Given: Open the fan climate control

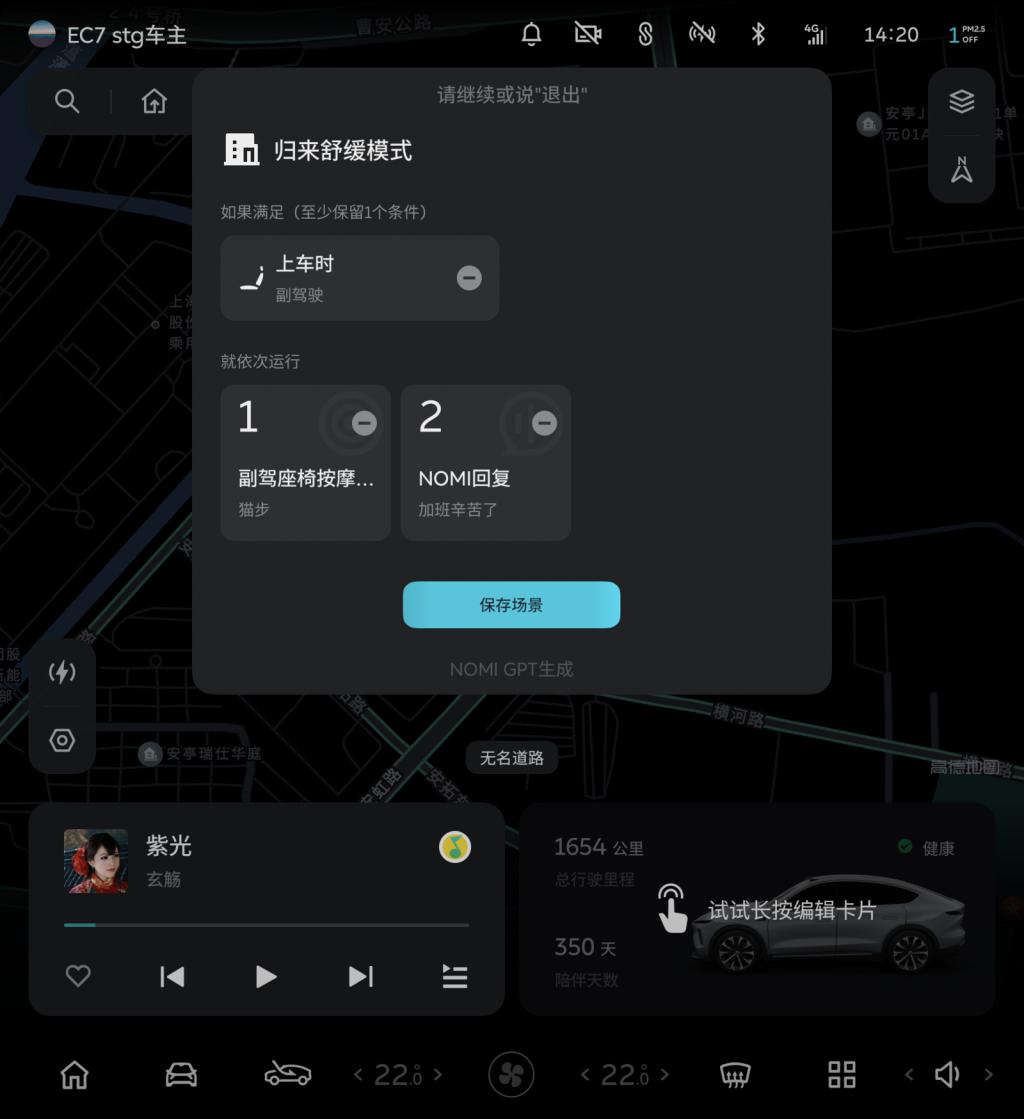Looking at the screenshot, I should click(511, 1075).
